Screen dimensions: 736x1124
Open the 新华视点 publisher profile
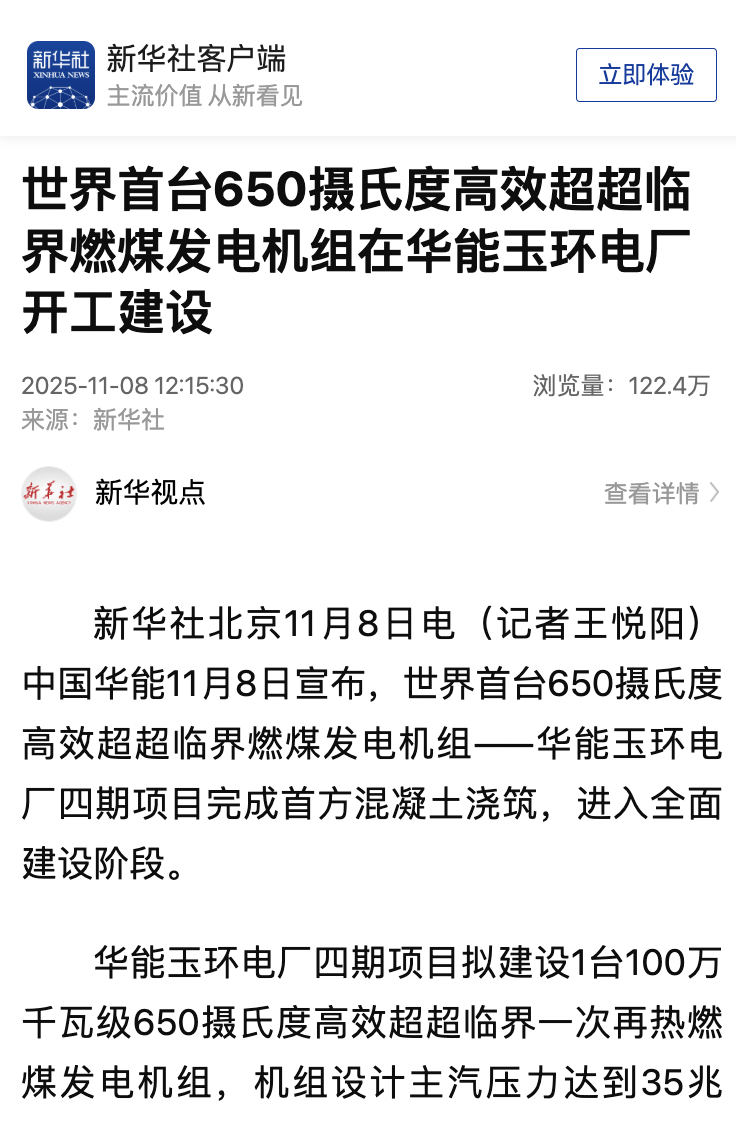150,492
